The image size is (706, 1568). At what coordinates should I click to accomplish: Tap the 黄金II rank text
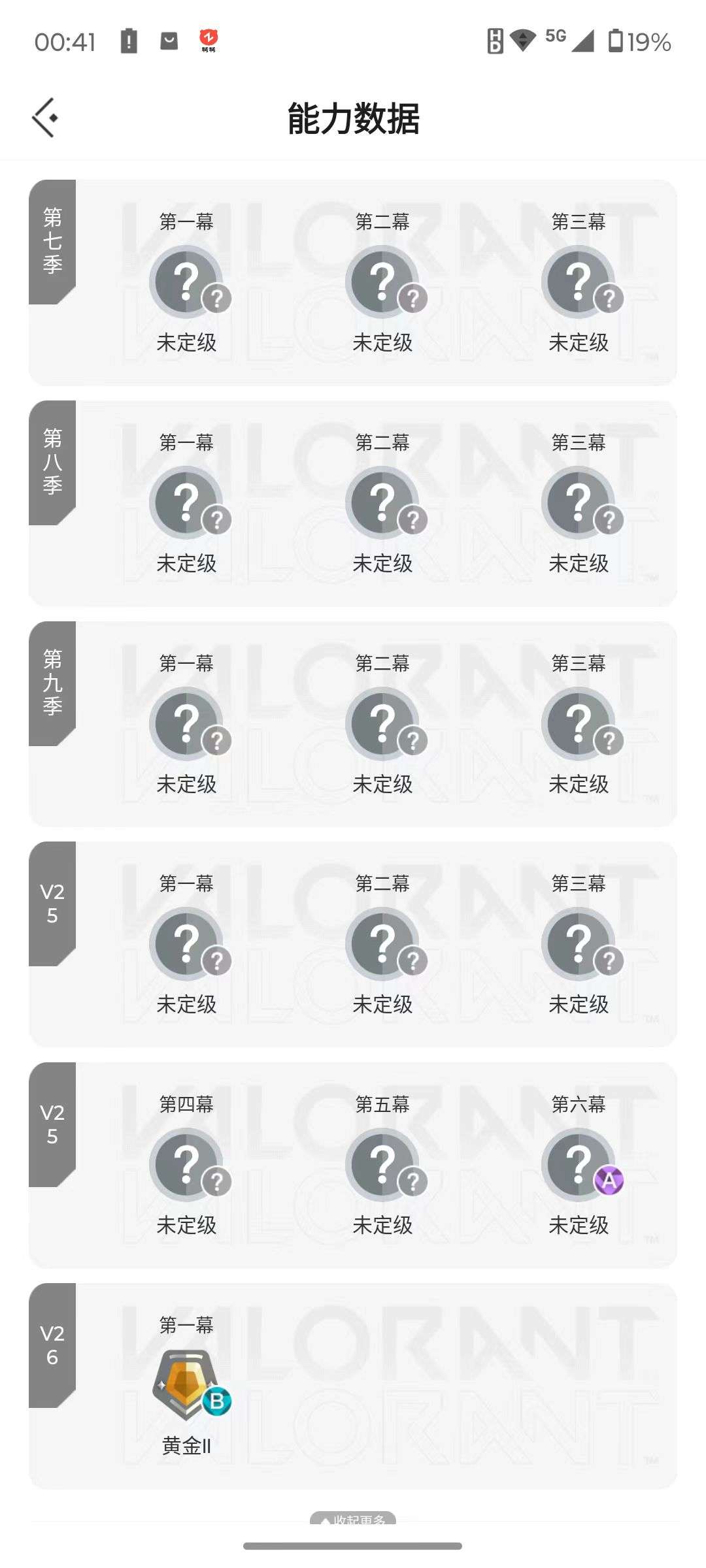(x=188, y=1445)
